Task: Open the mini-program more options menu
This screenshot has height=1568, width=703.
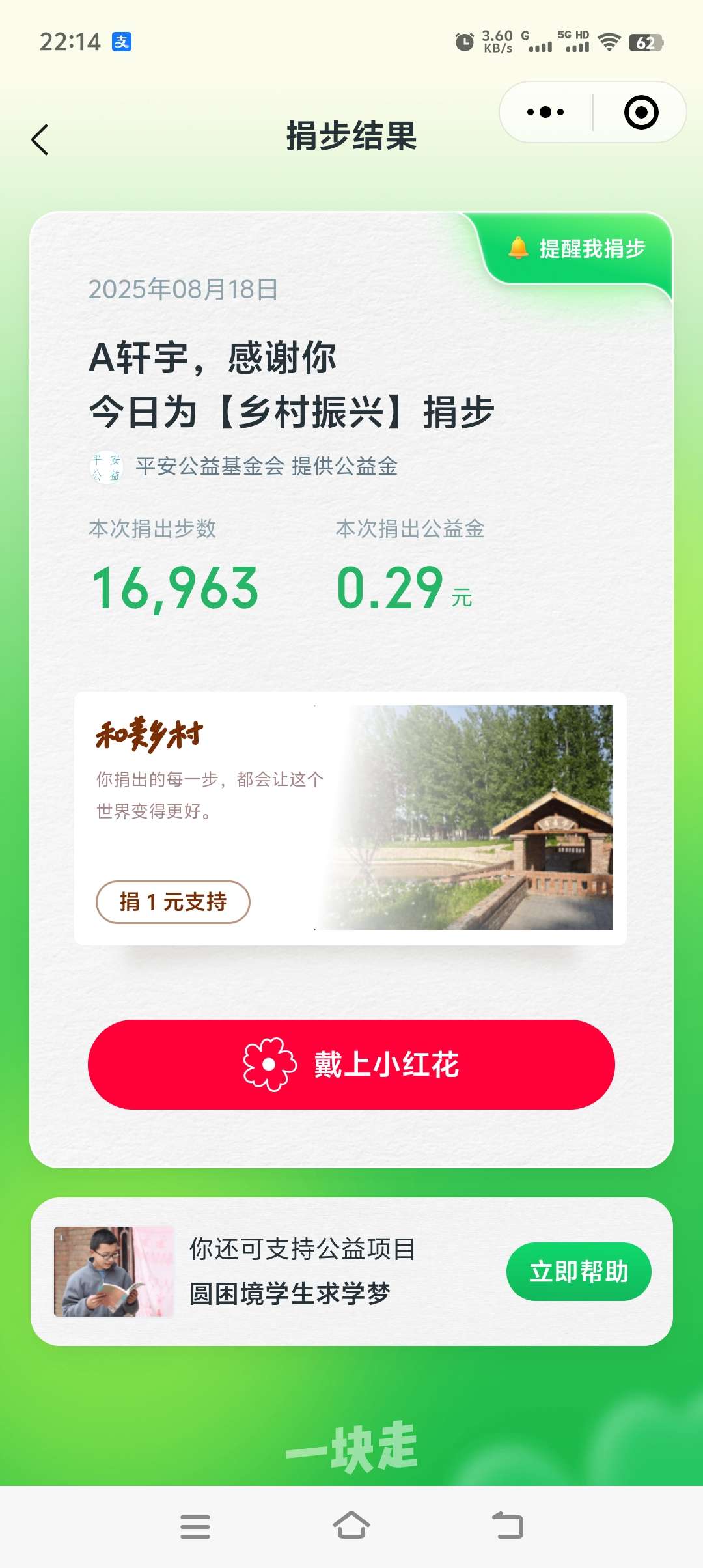Action: point(545,112)
